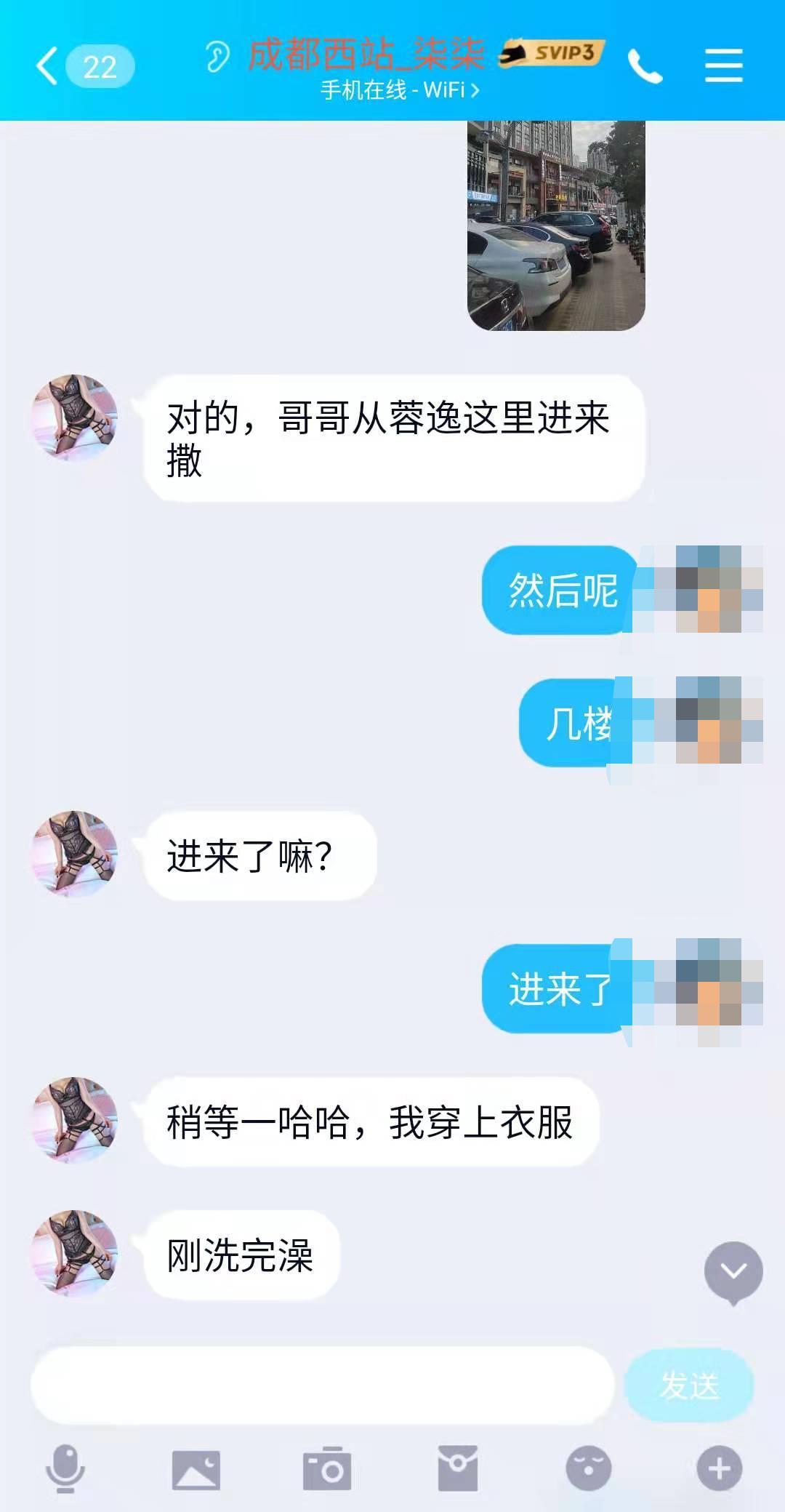
Task: Open the emoji panel
Action: tap(589, 1469)
